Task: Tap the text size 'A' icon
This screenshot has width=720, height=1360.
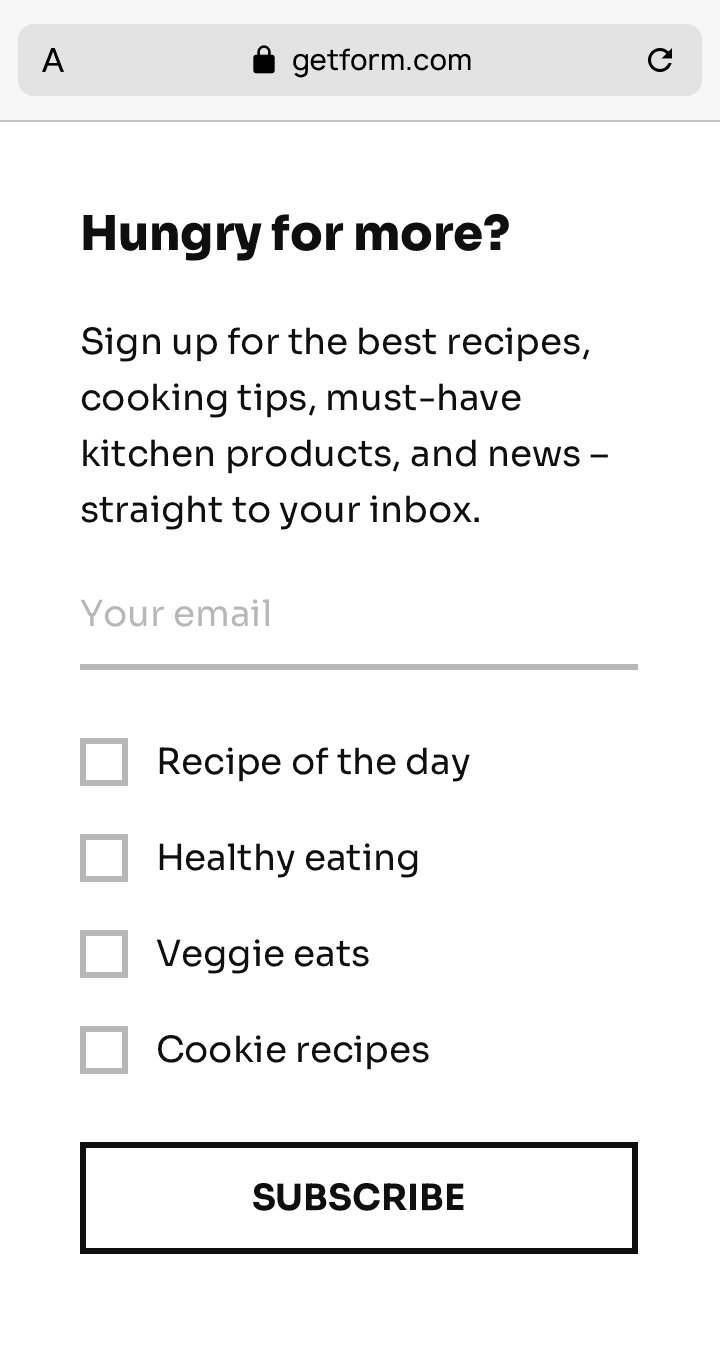Action: tap(52, 60)
